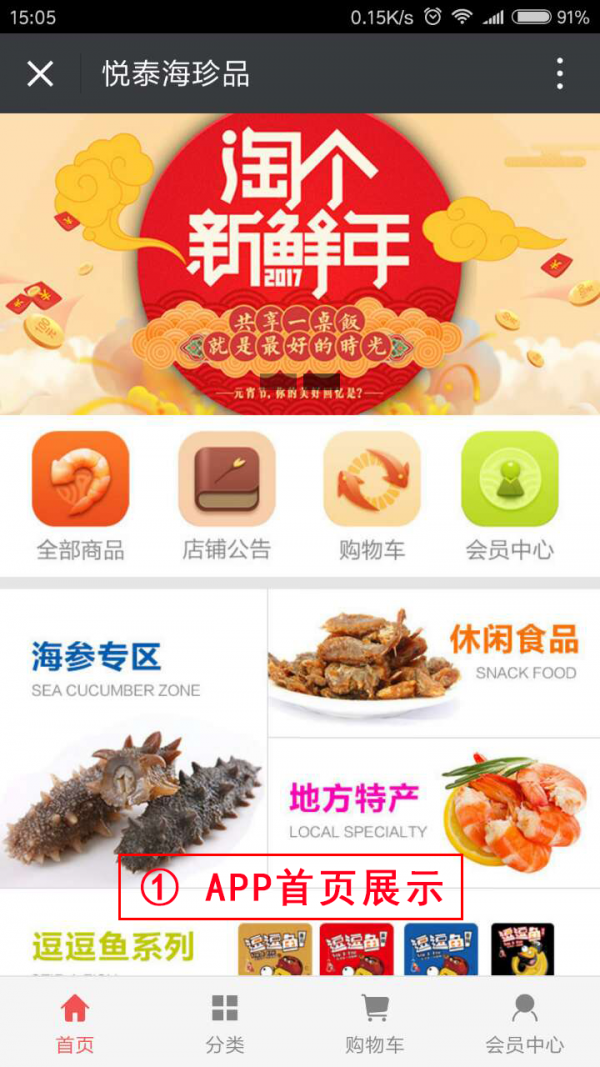Go to the 购物车 bottom tab
This screenshot has height=1067, width=600.
(x=375, y=1023)
